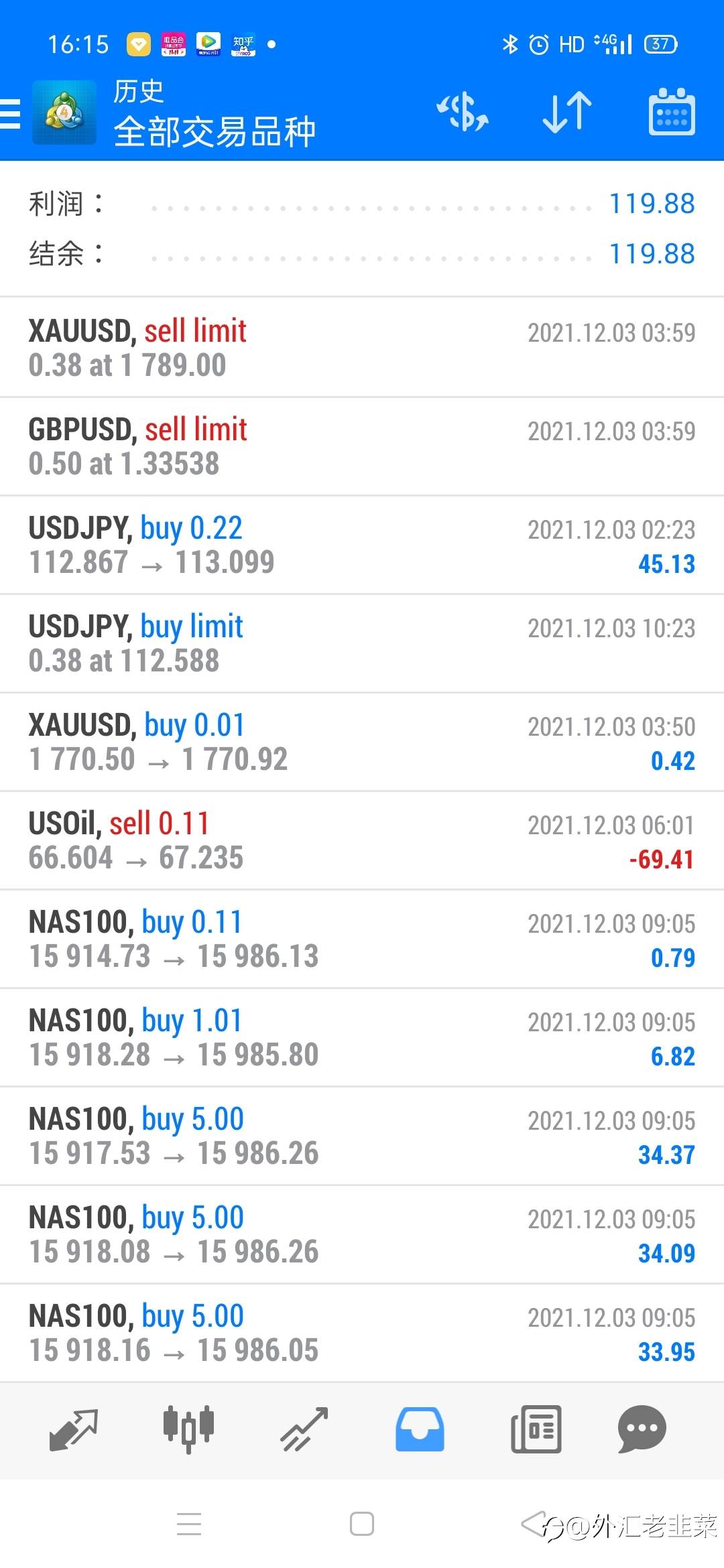Open the system recent apps view
Viewport: 724px width, 1568px height.
click(x=189, y=1524)
